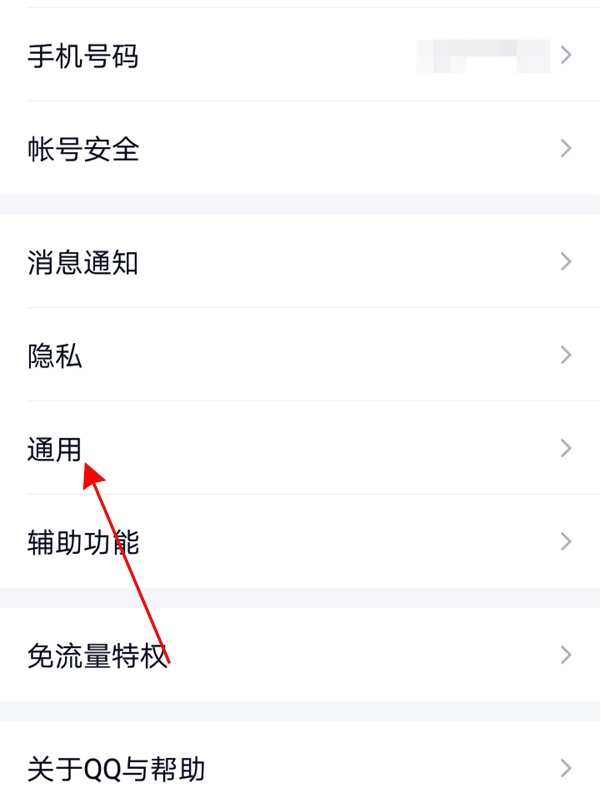
Task: Open the 隐私 privacy settings
Action: [300, 355]
